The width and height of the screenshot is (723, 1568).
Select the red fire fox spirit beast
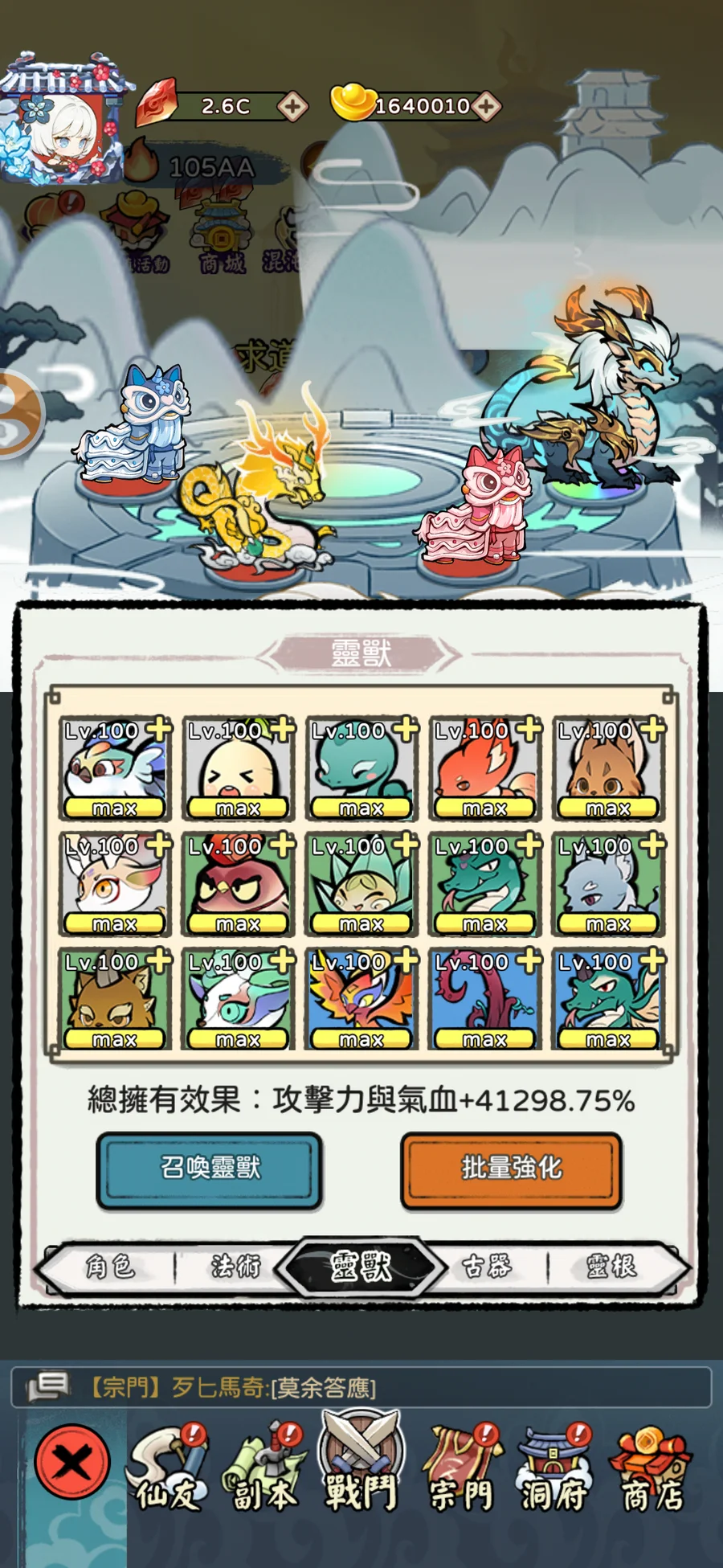click(x=485, y=770)
